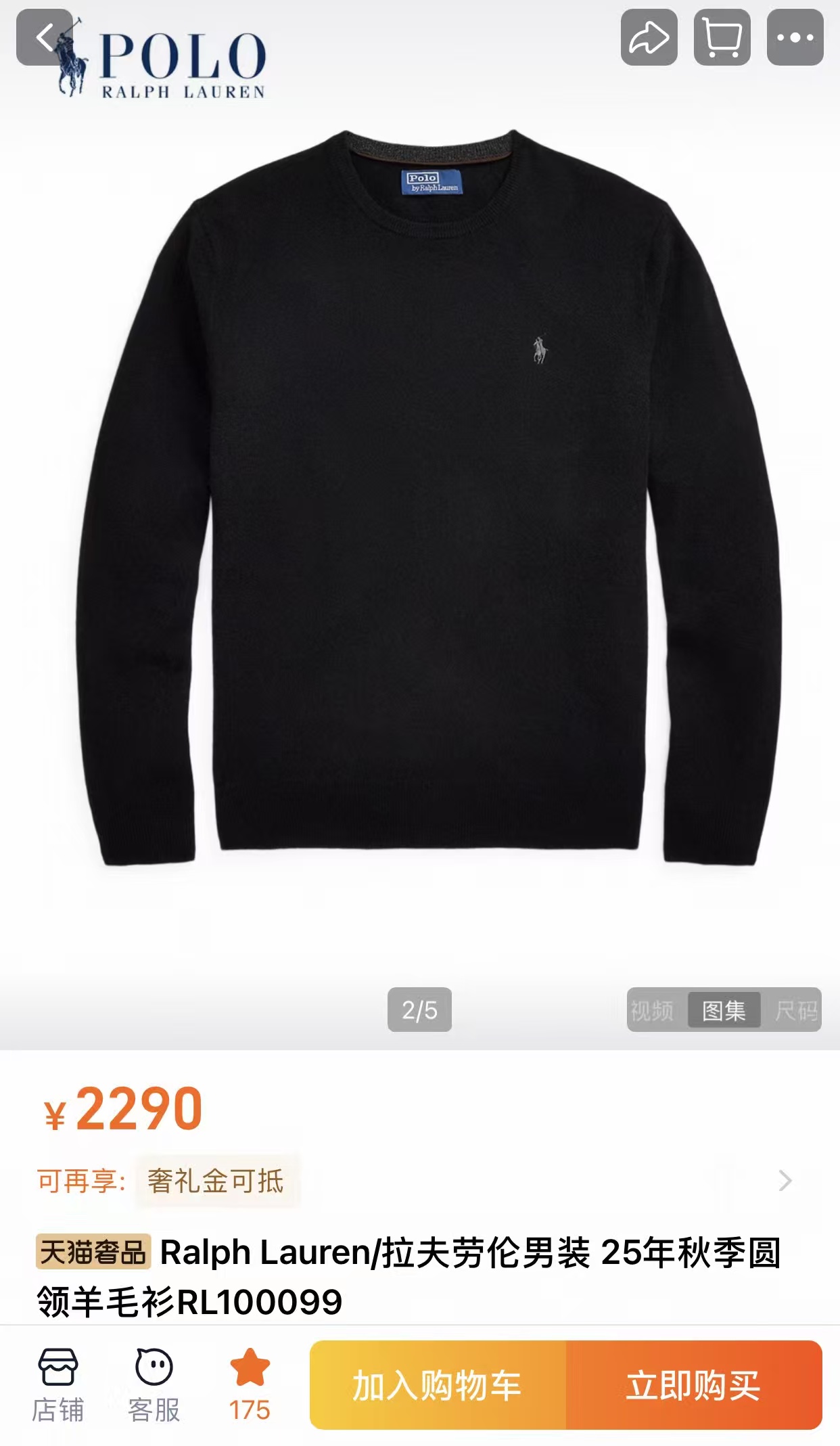Share this Ralph Lauren sweater
840x1446 pixels.
coord(649,38)
